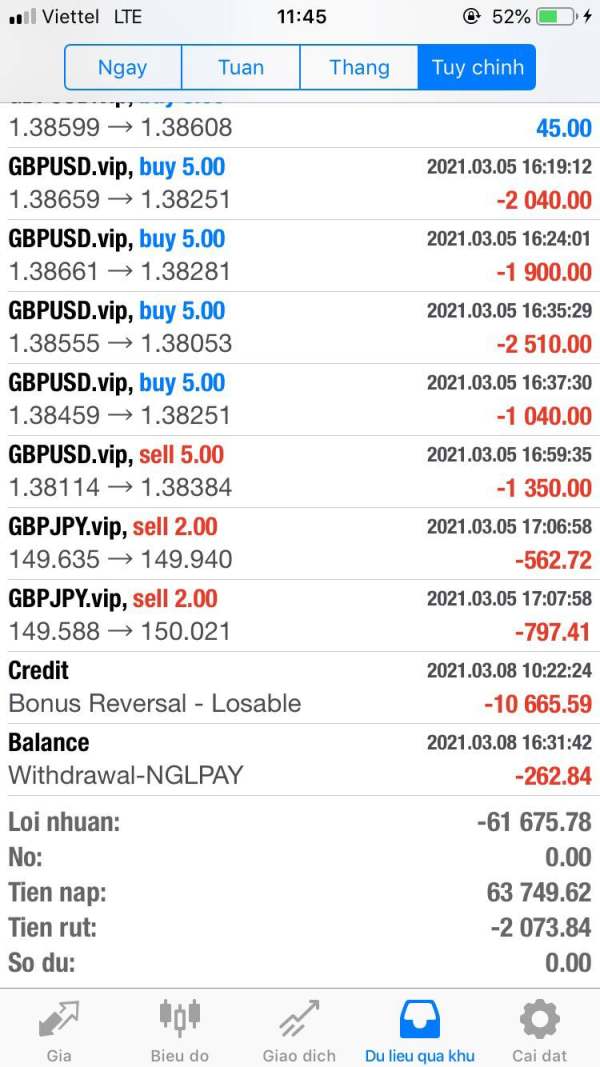This screenshot has height=1067, width=600.
Task: Expand GBPJPY sell trade from 17:07:58
Action: click(x=300, y=616)
